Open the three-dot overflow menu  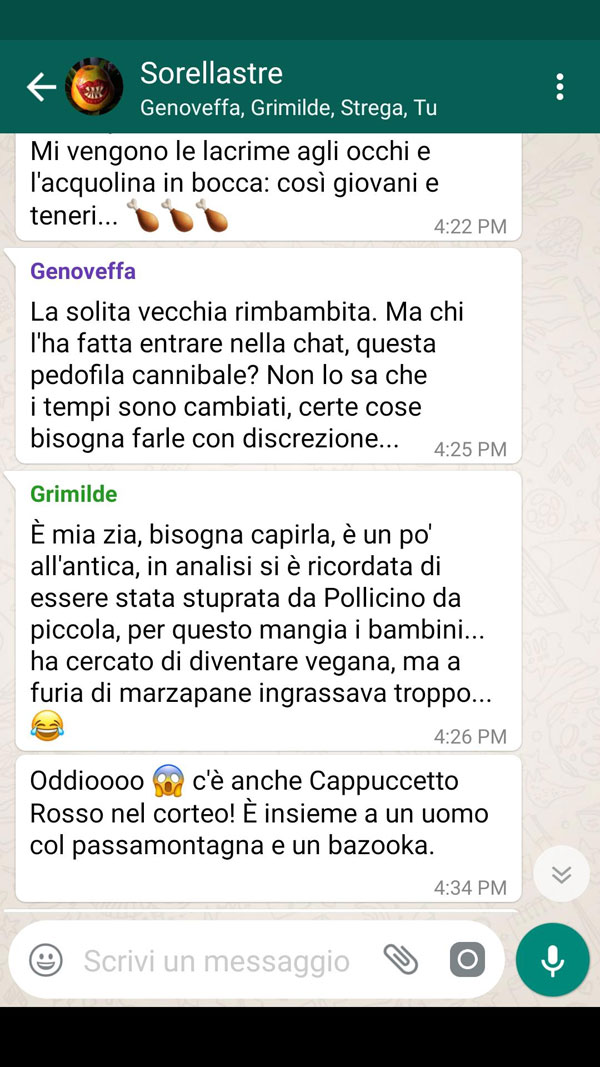[x=559, y=87]
